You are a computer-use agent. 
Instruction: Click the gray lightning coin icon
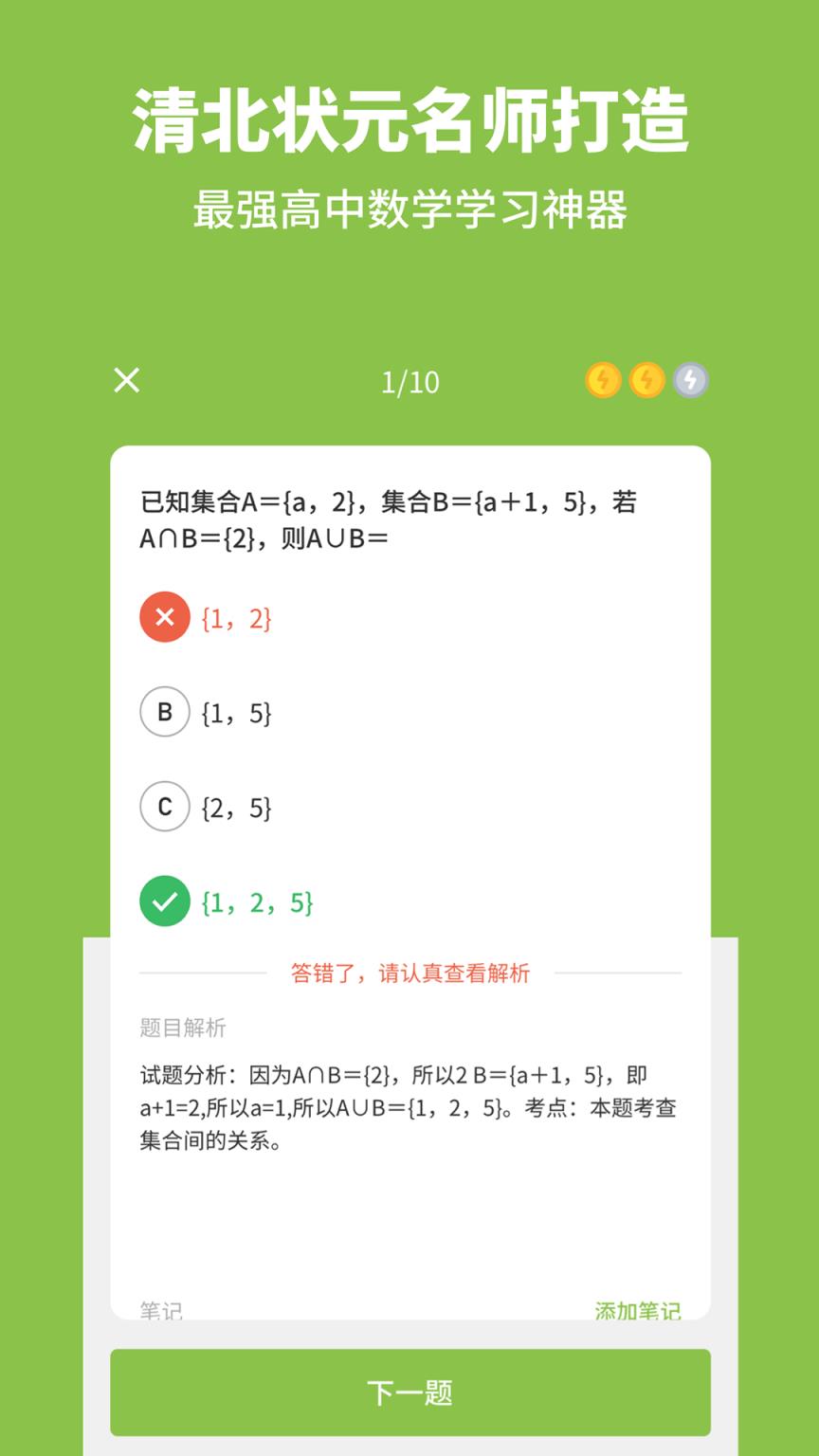click(x=688, y=379)
